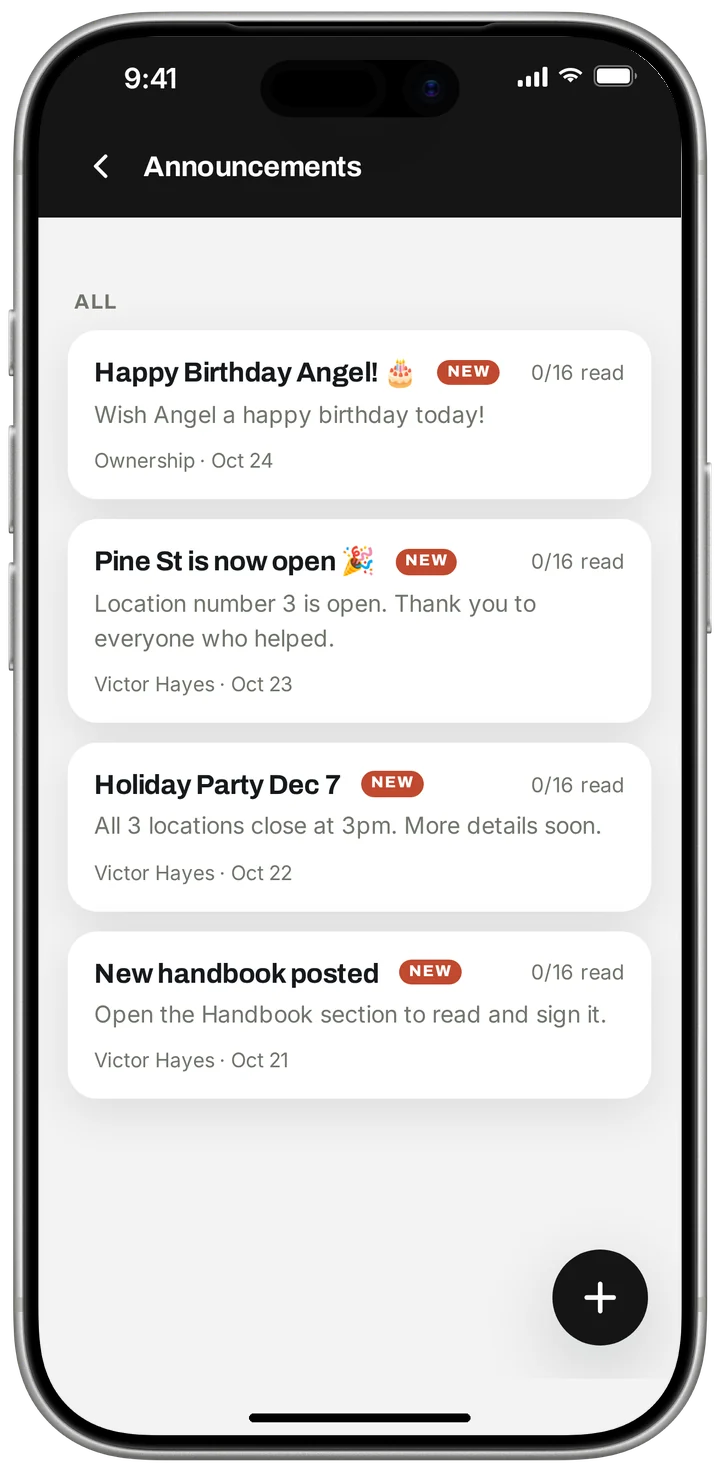Create a new announcement with the plus button
Screen dimensions: 720x1472
coord(600,1297)
